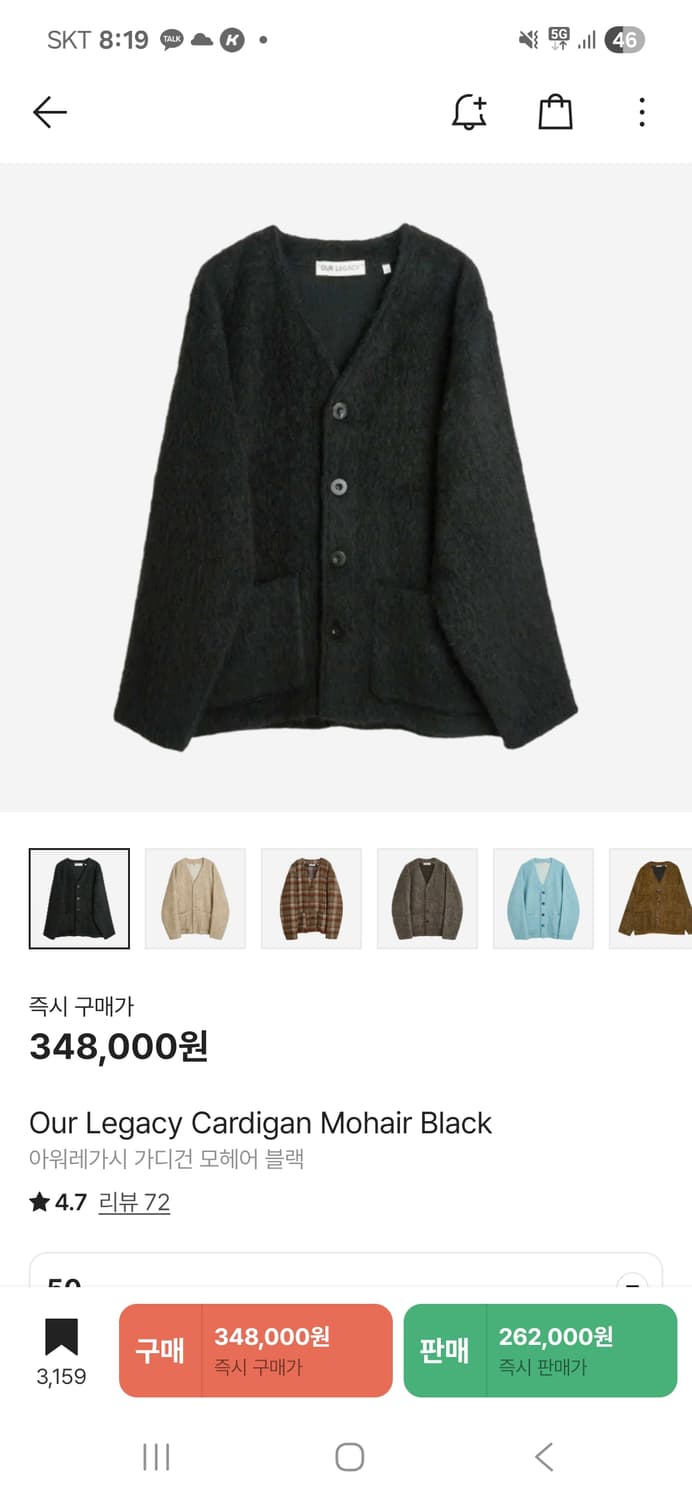Open recent apps from navigation bar

click(156, 1456)
